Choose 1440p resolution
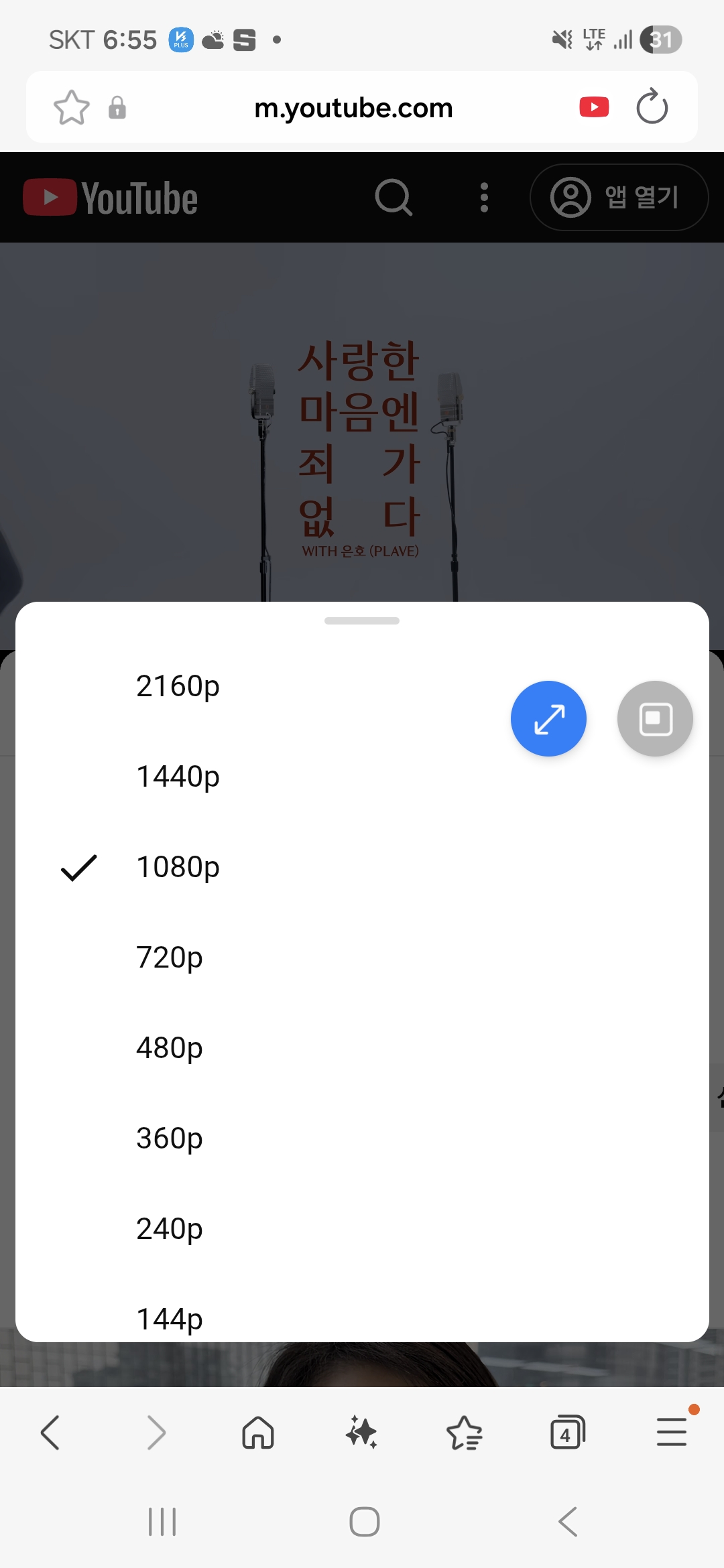724x1568 pixels. pos(362,777)
